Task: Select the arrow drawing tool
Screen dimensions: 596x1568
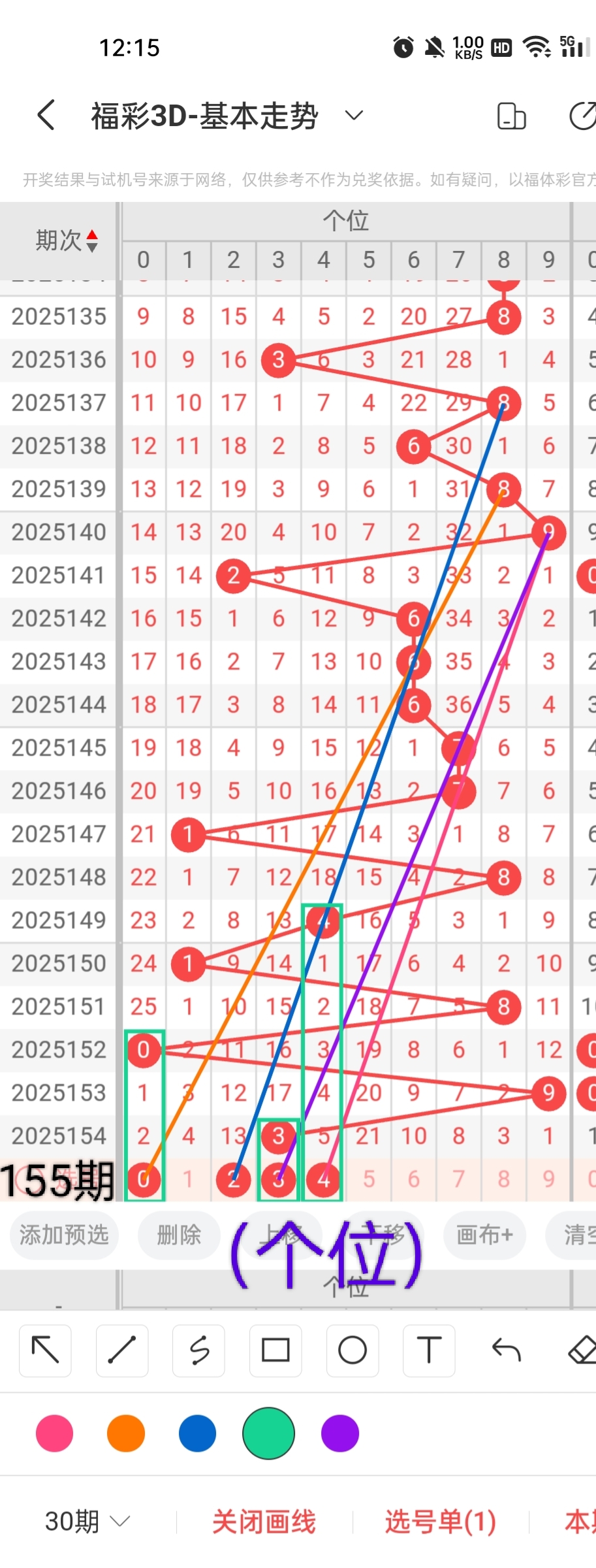Action: tap(45, 1350)
